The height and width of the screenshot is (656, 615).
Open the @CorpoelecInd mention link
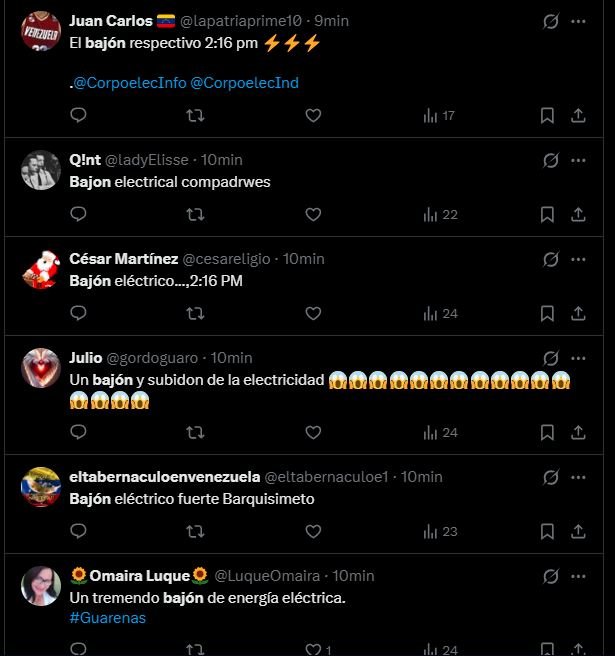244,83
